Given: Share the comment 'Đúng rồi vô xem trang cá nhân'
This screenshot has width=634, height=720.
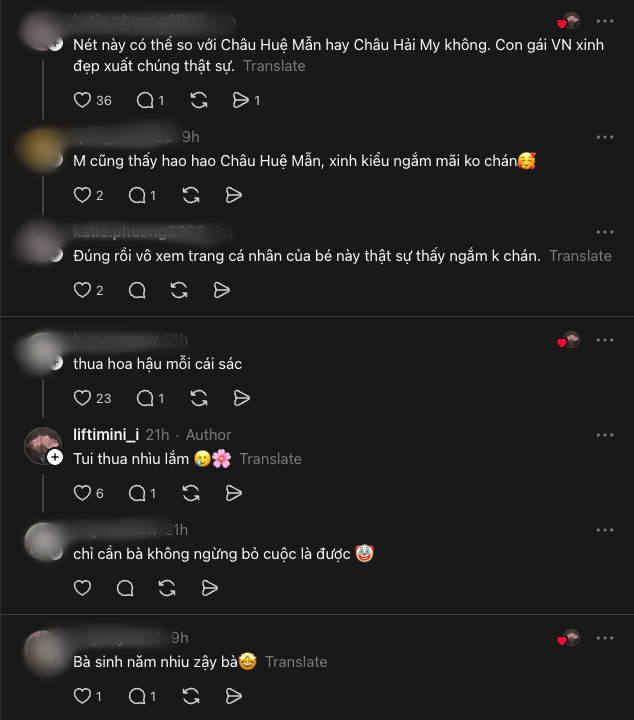Looking at the screenshot, I should 222,290.
